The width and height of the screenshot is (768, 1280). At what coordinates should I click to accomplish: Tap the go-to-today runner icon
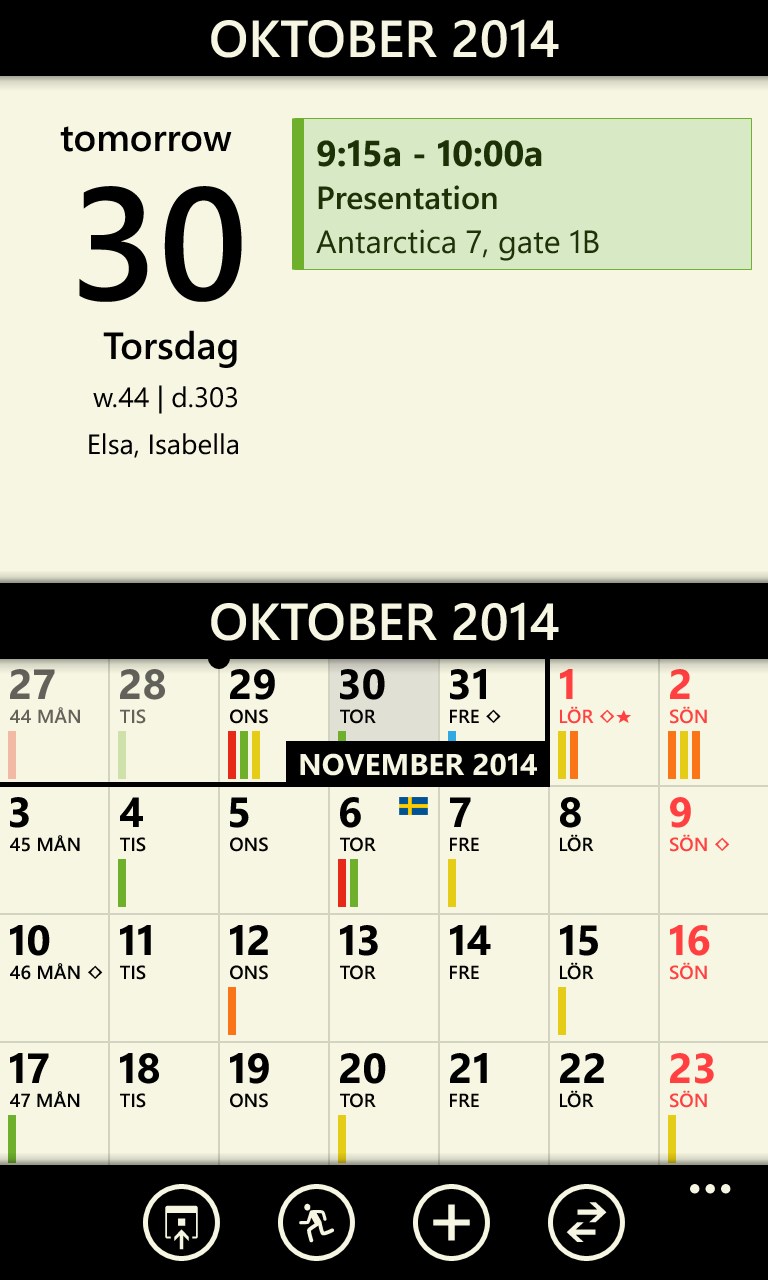click(316, 1222)
